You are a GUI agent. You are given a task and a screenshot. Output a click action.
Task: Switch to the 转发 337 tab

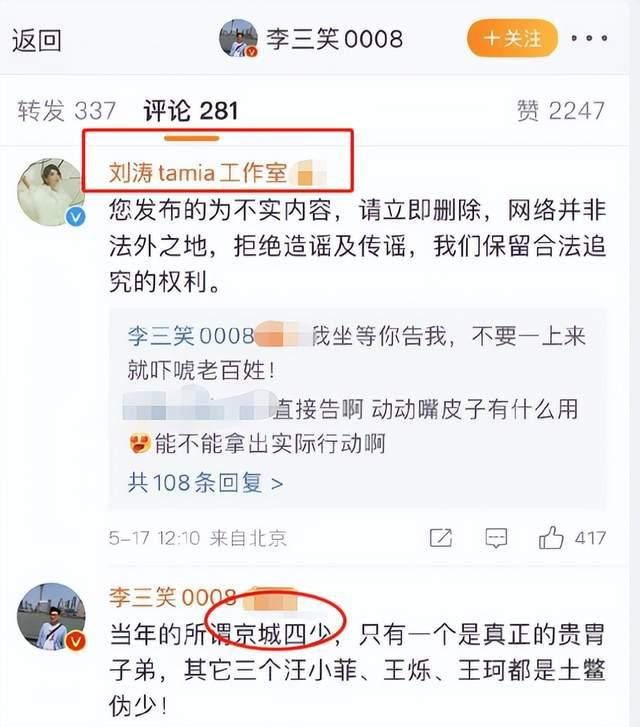pyautogui.click(x=66, y=111)
